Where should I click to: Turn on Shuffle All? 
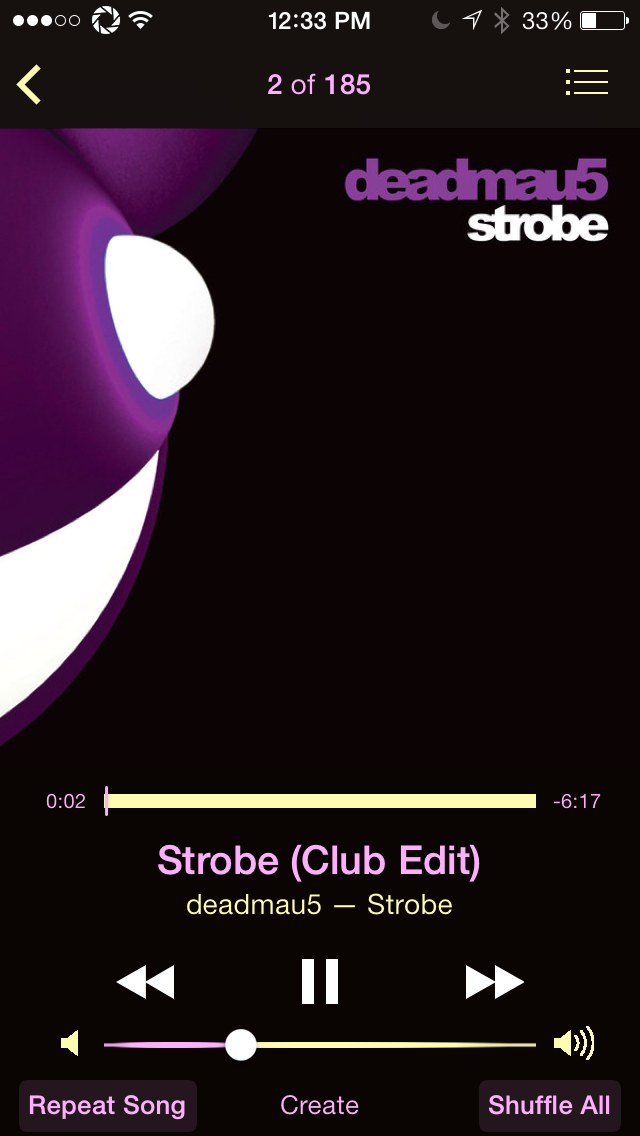pos(549,1105)
